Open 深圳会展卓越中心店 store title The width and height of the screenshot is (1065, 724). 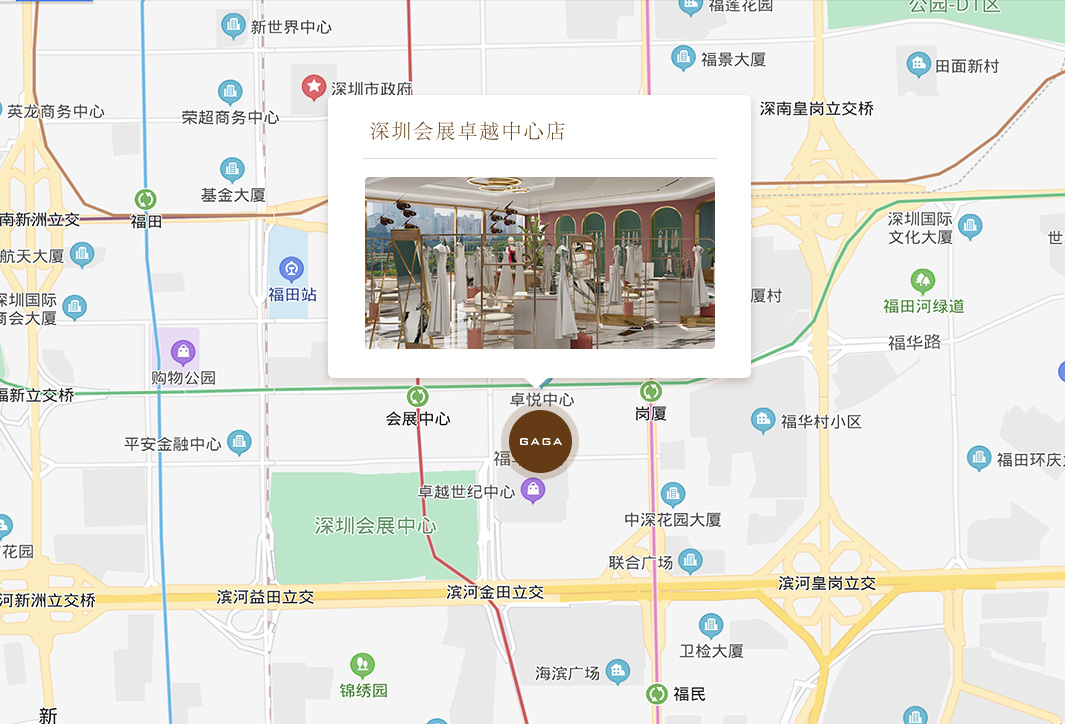(x=467, y=131)
